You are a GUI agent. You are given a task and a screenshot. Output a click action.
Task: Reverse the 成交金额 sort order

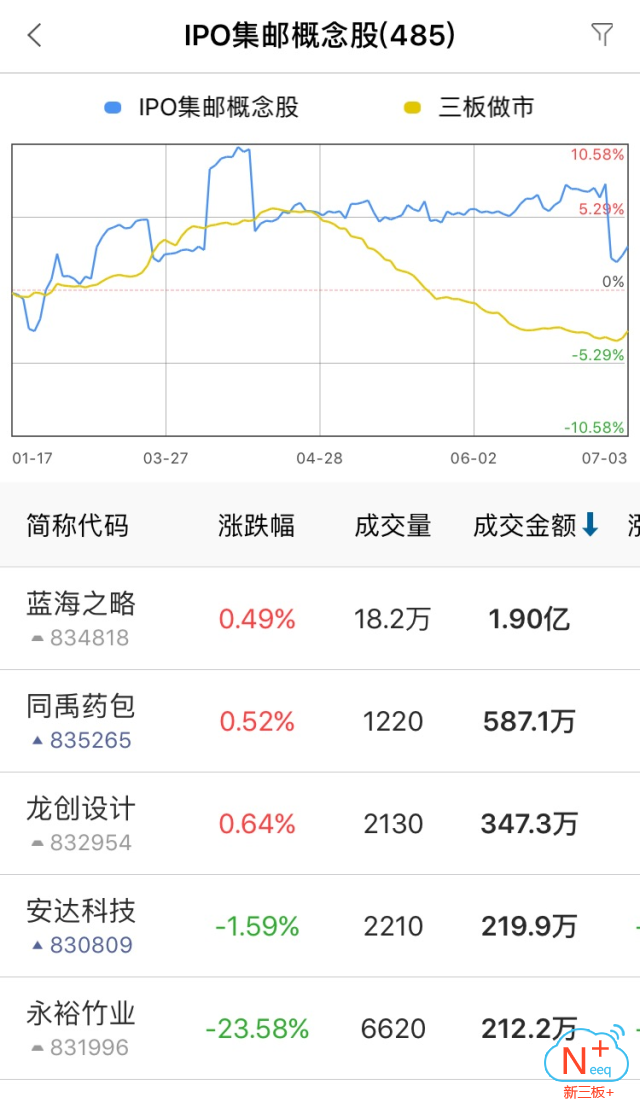[x=536, y=525]
